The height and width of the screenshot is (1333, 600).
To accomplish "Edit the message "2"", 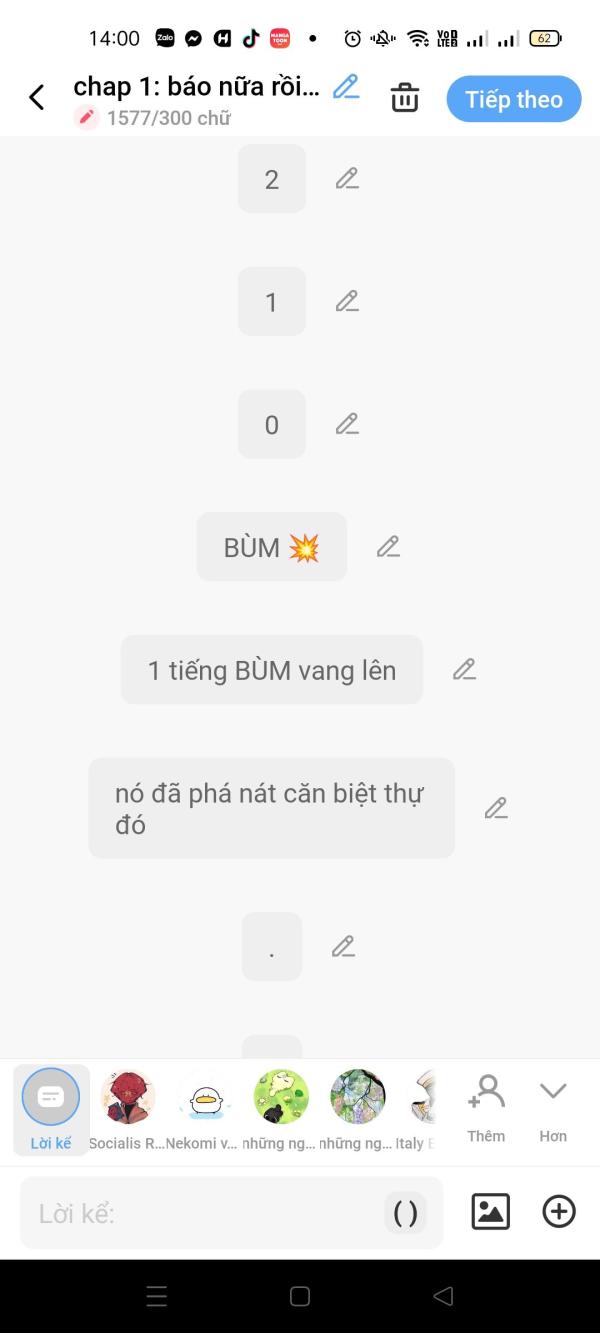I will tap(347, 179).
